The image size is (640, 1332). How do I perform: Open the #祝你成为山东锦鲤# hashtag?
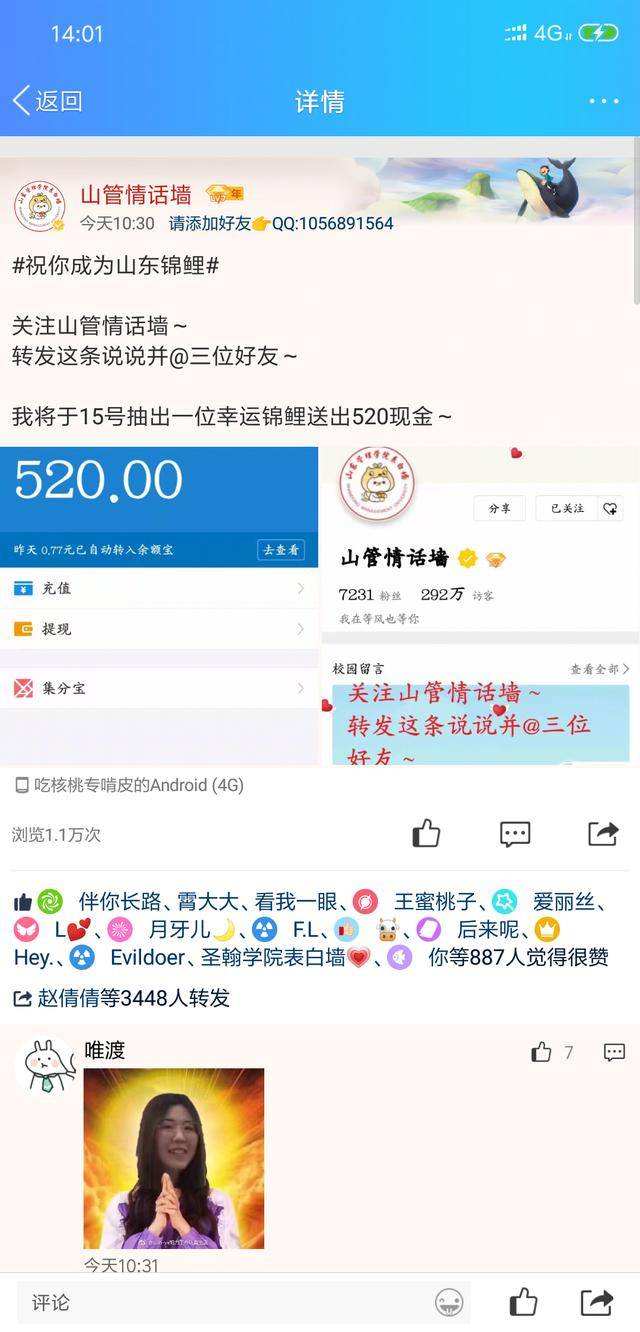click(x=115, y=266)
